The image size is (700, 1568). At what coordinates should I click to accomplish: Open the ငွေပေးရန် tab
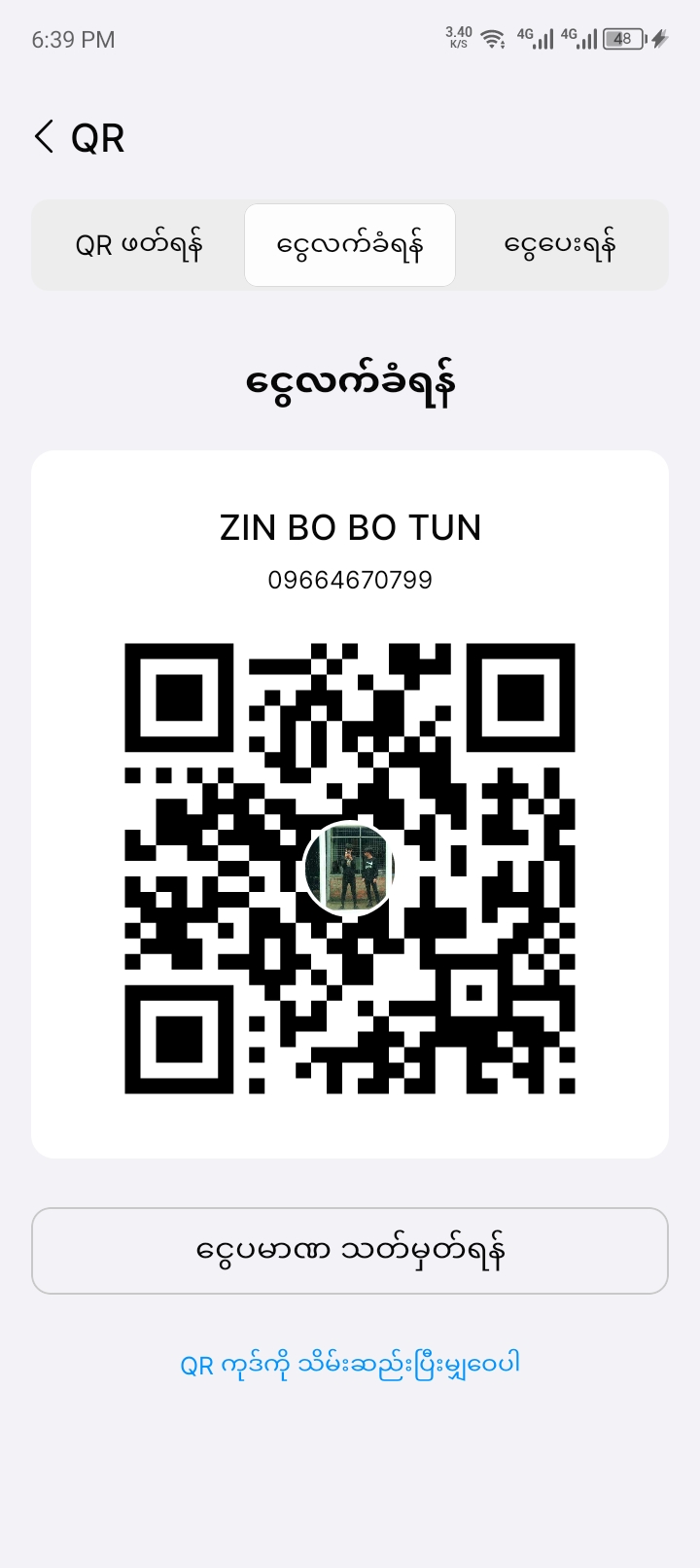pos(560,245)
